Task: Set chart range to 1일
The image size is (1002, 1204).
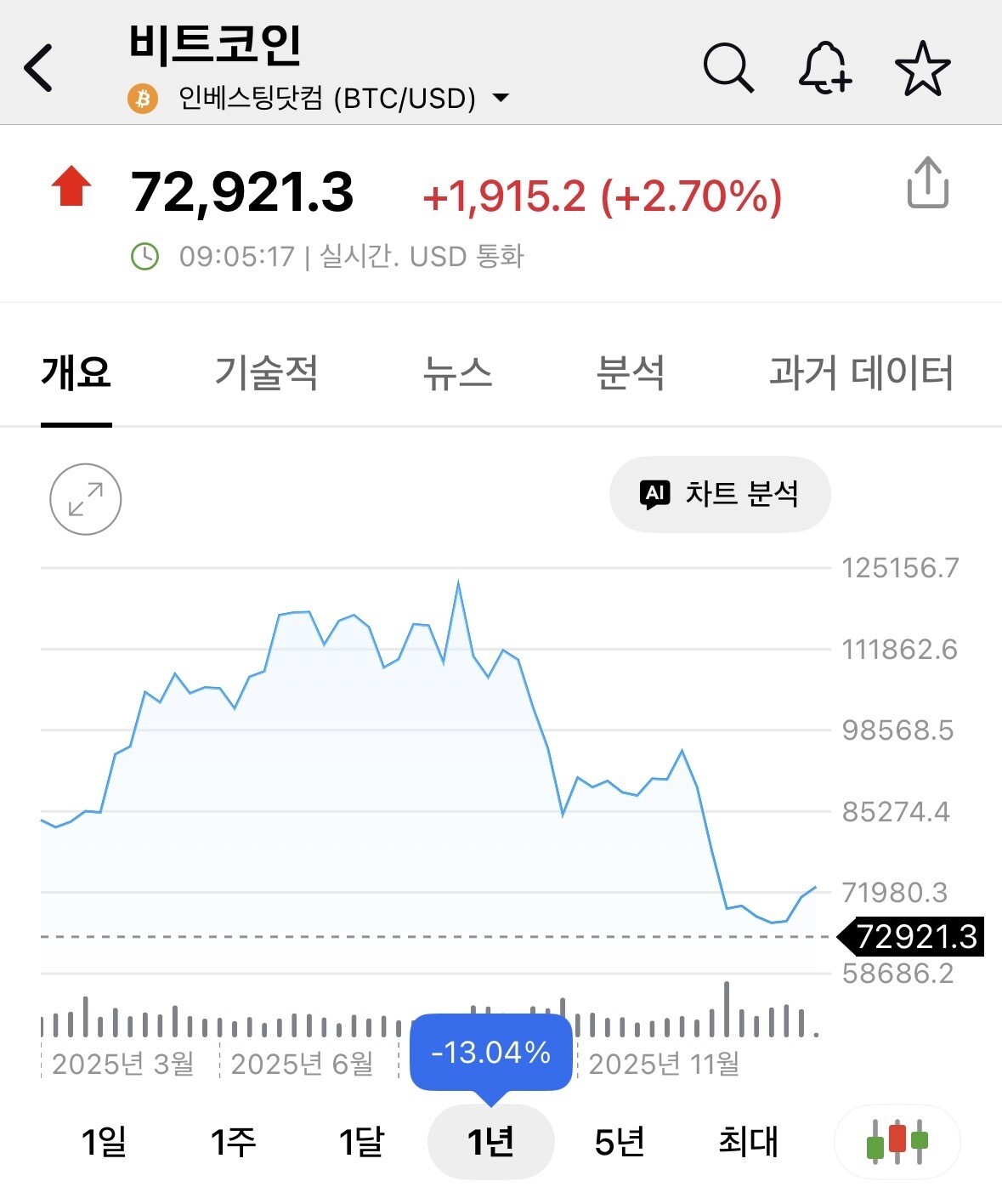Action: point(104,1141)
